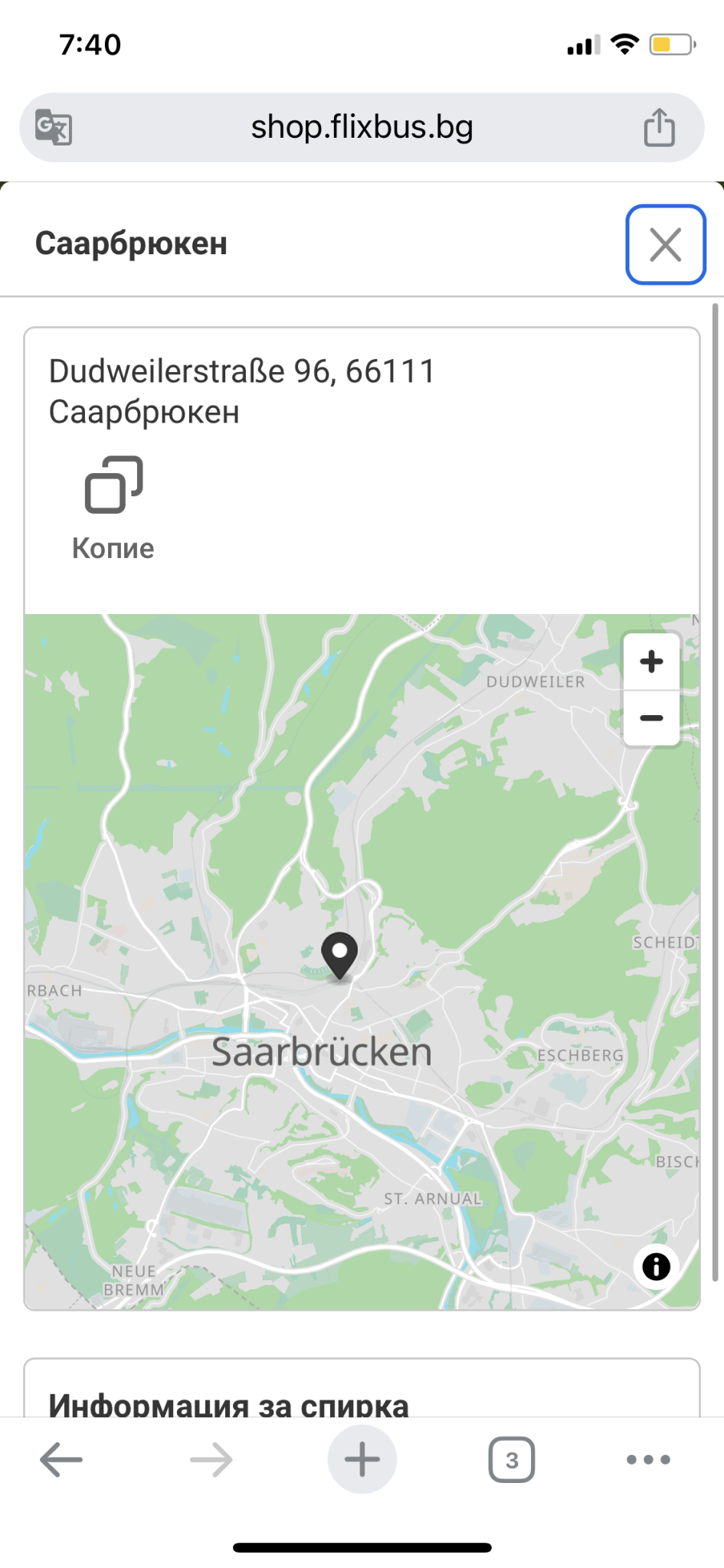
Task: Open the browser overflow menu
Action: point(648,1459)
